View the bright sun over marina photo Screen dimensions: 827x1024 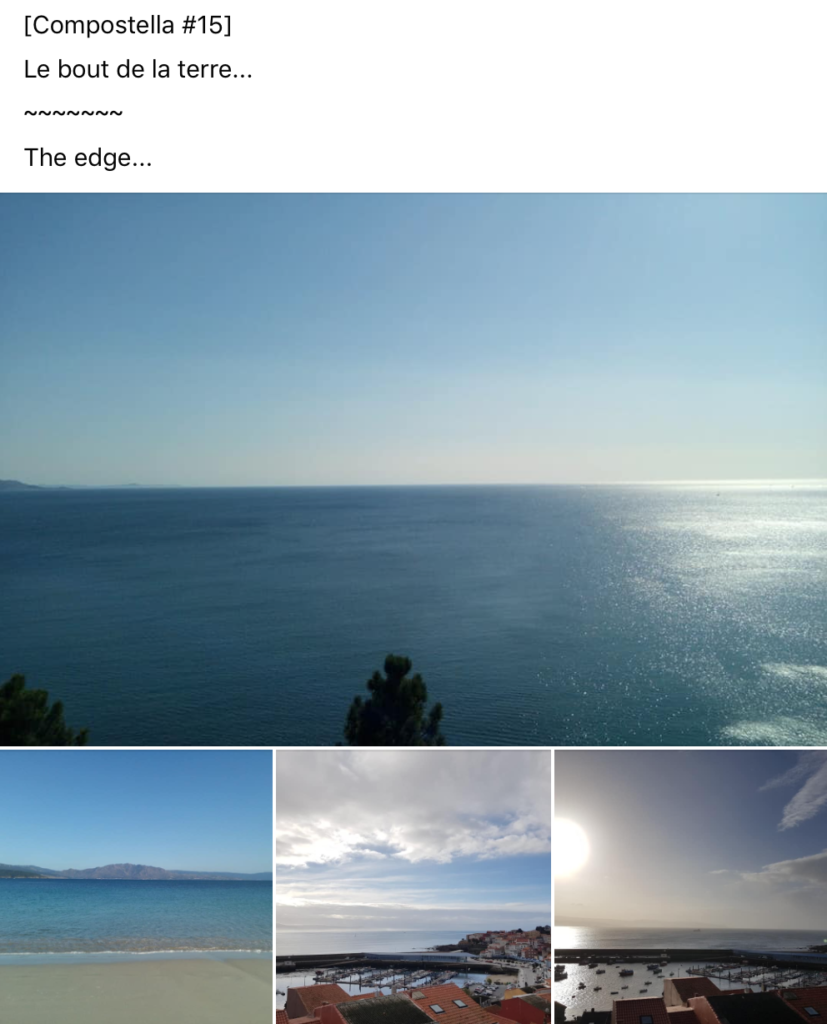tap(691, 886)
